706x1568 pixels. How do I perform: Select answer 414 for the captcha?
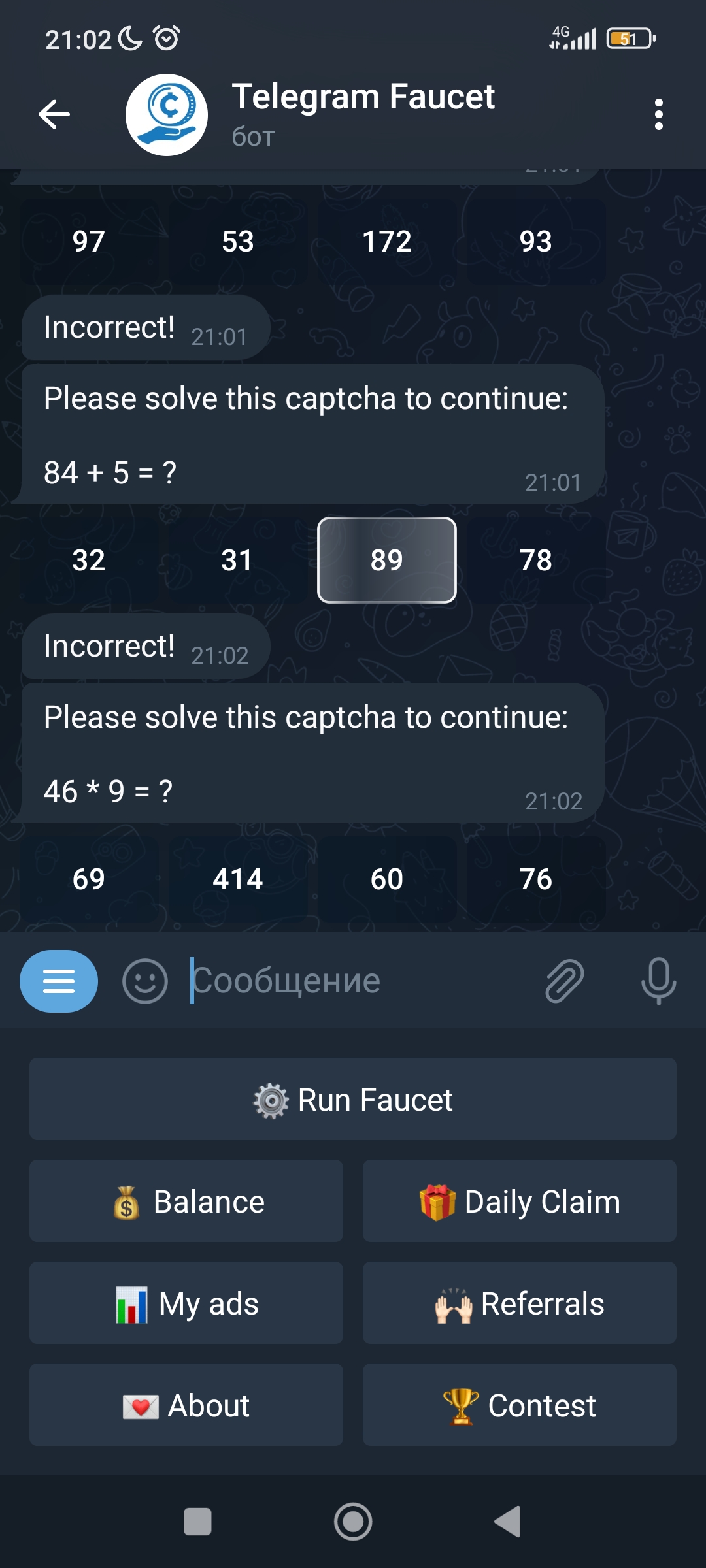[x=238, y=879]
